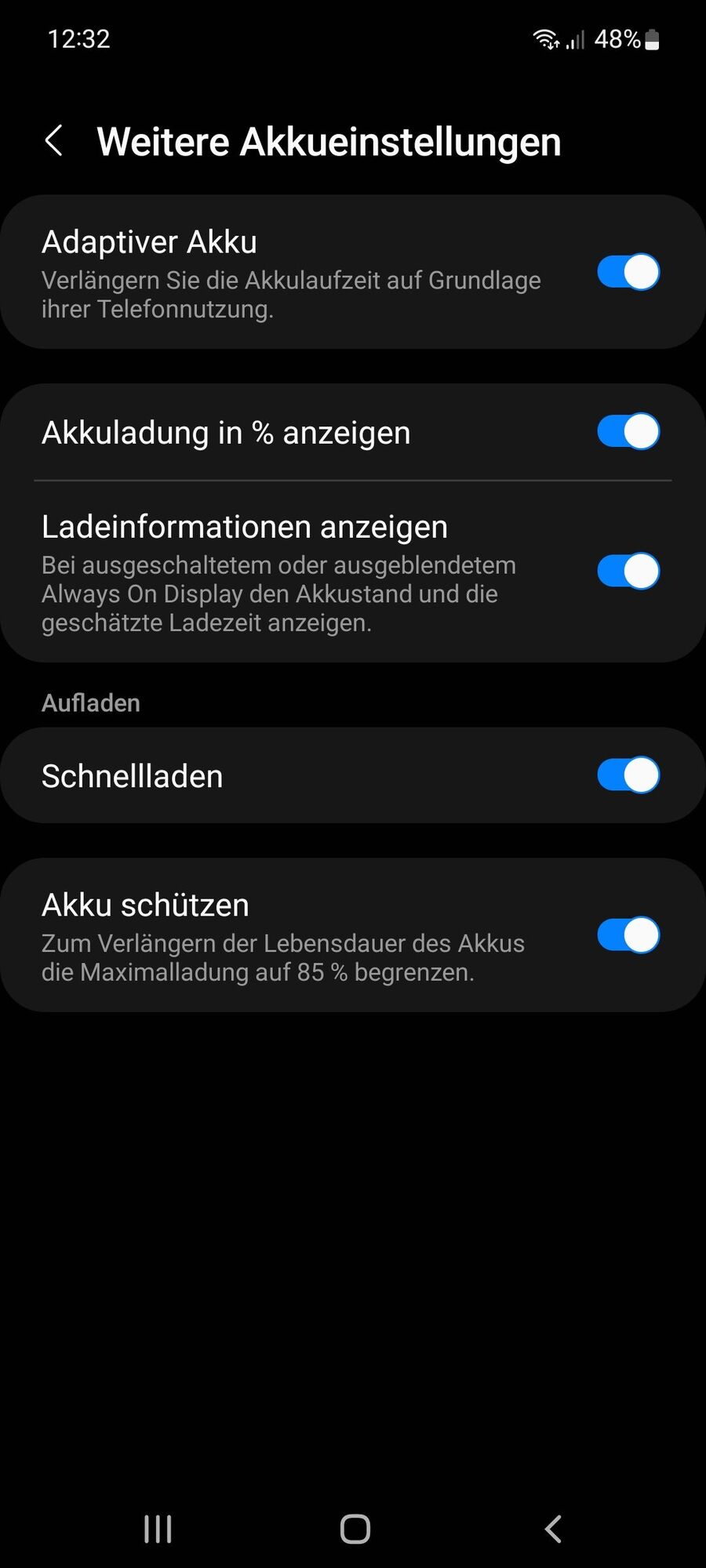The height and width of the screenshot is (1568, 706).
Task: Toggle Ladeinformationen anzeigen off
Action: pos(628,571)
